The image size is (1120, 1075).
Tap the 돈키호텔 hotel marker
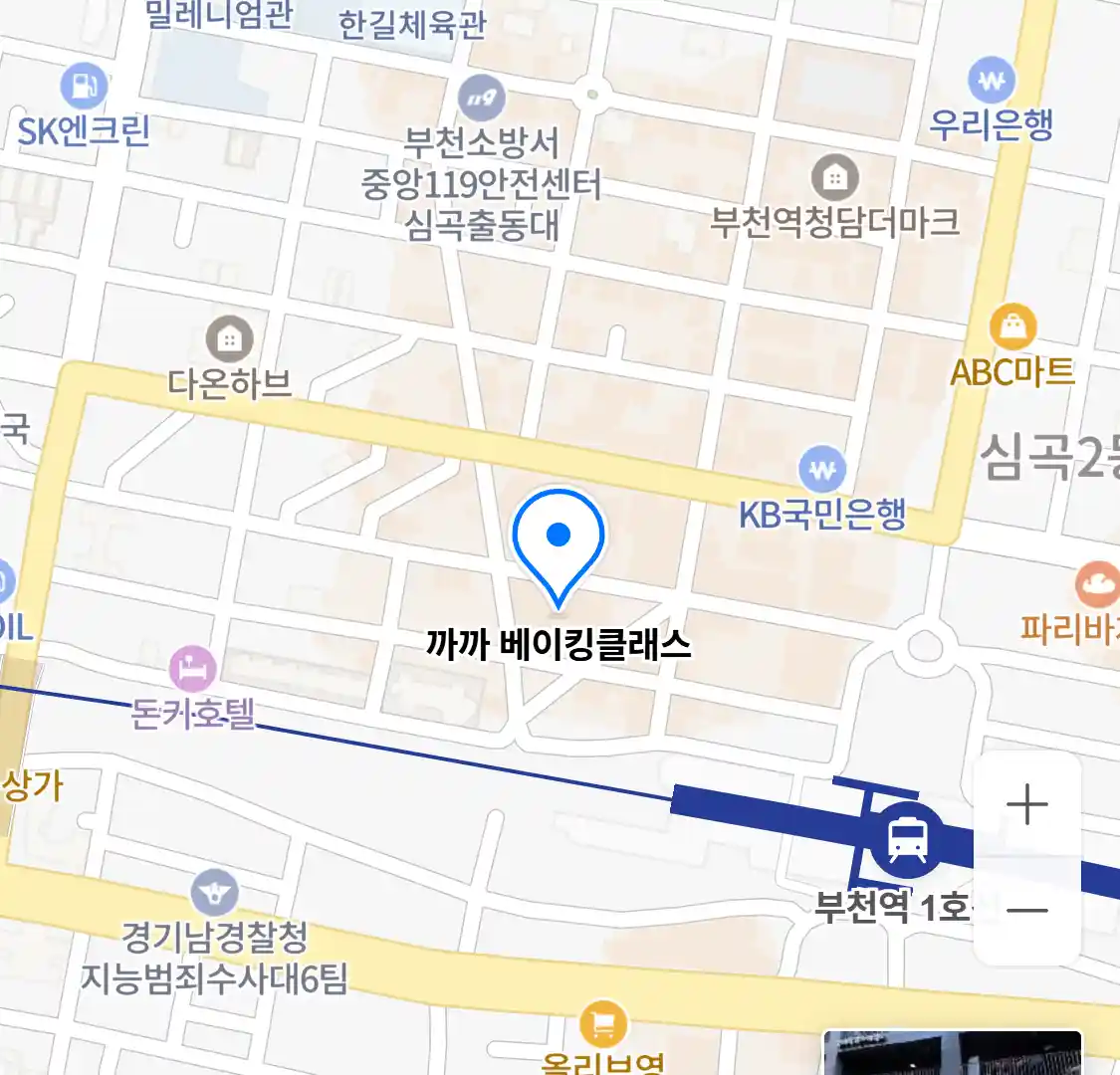pos(192,669)
